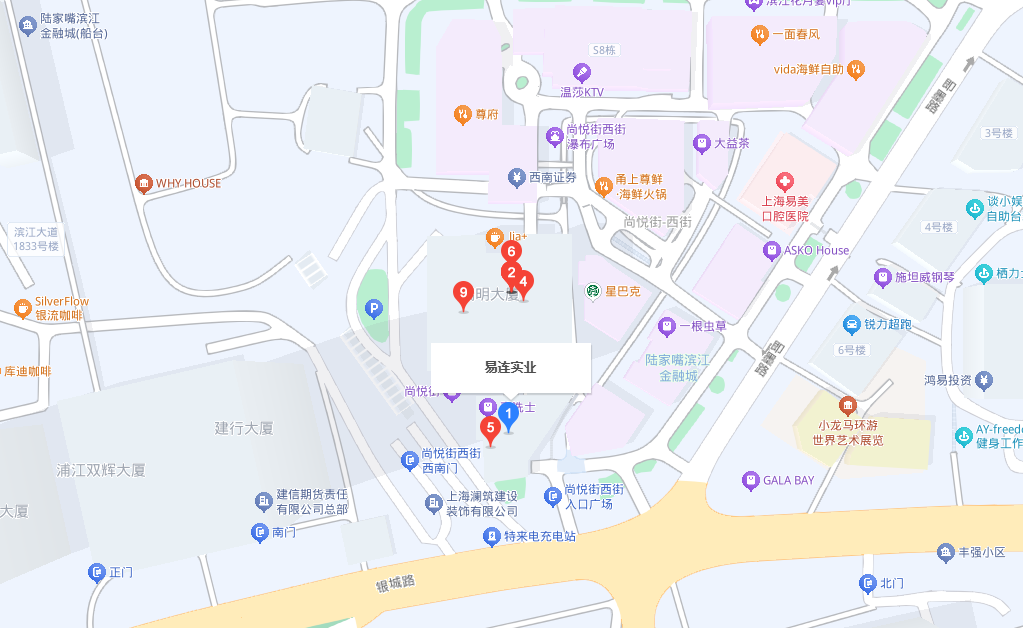Select blue map marker number 1
1023x628 pixels.
click(x=508, y=413)
